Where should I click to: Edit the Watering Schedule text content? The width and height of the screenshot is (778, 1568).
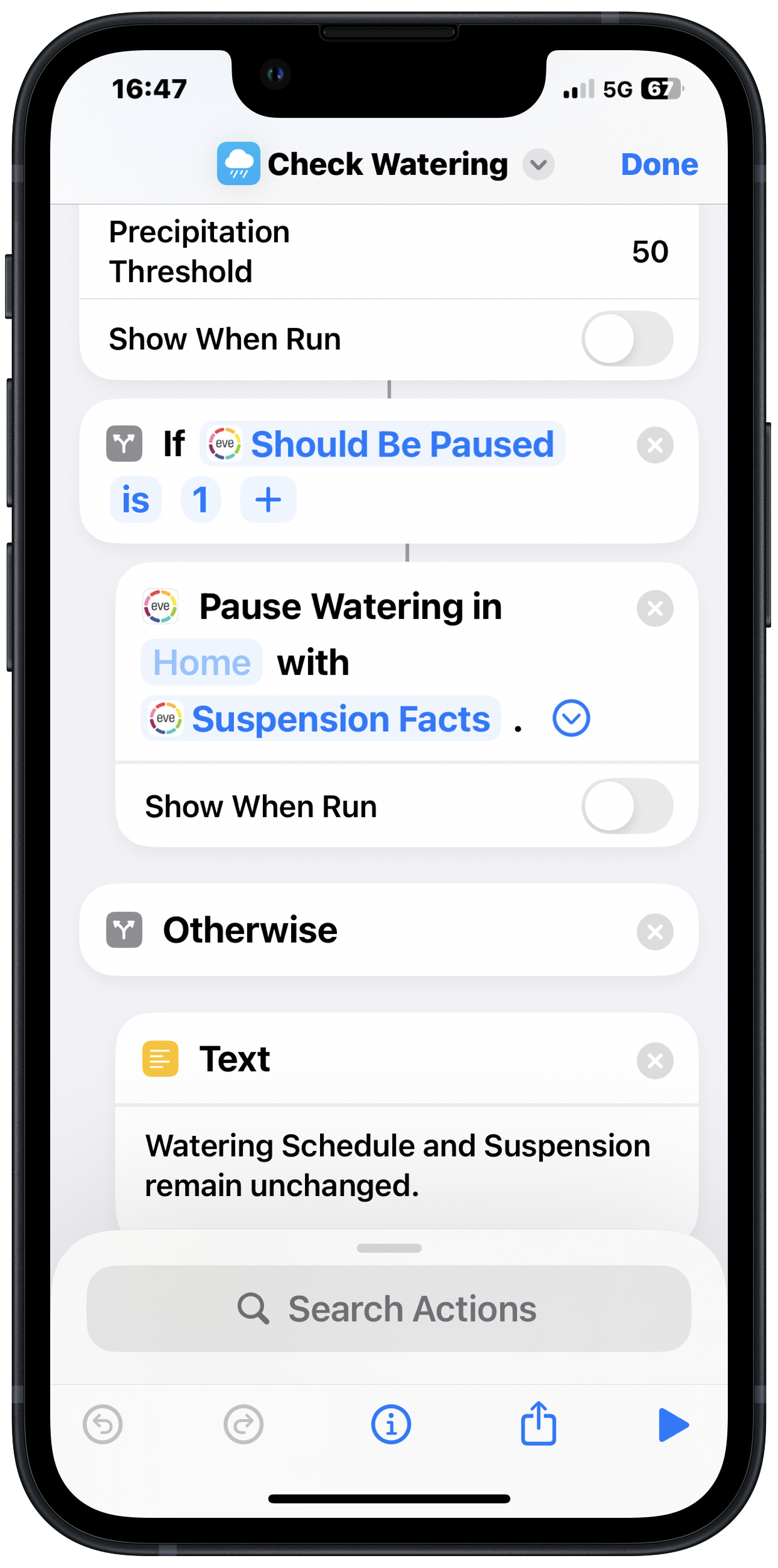pyautogui.click(x=398, y=1165)
